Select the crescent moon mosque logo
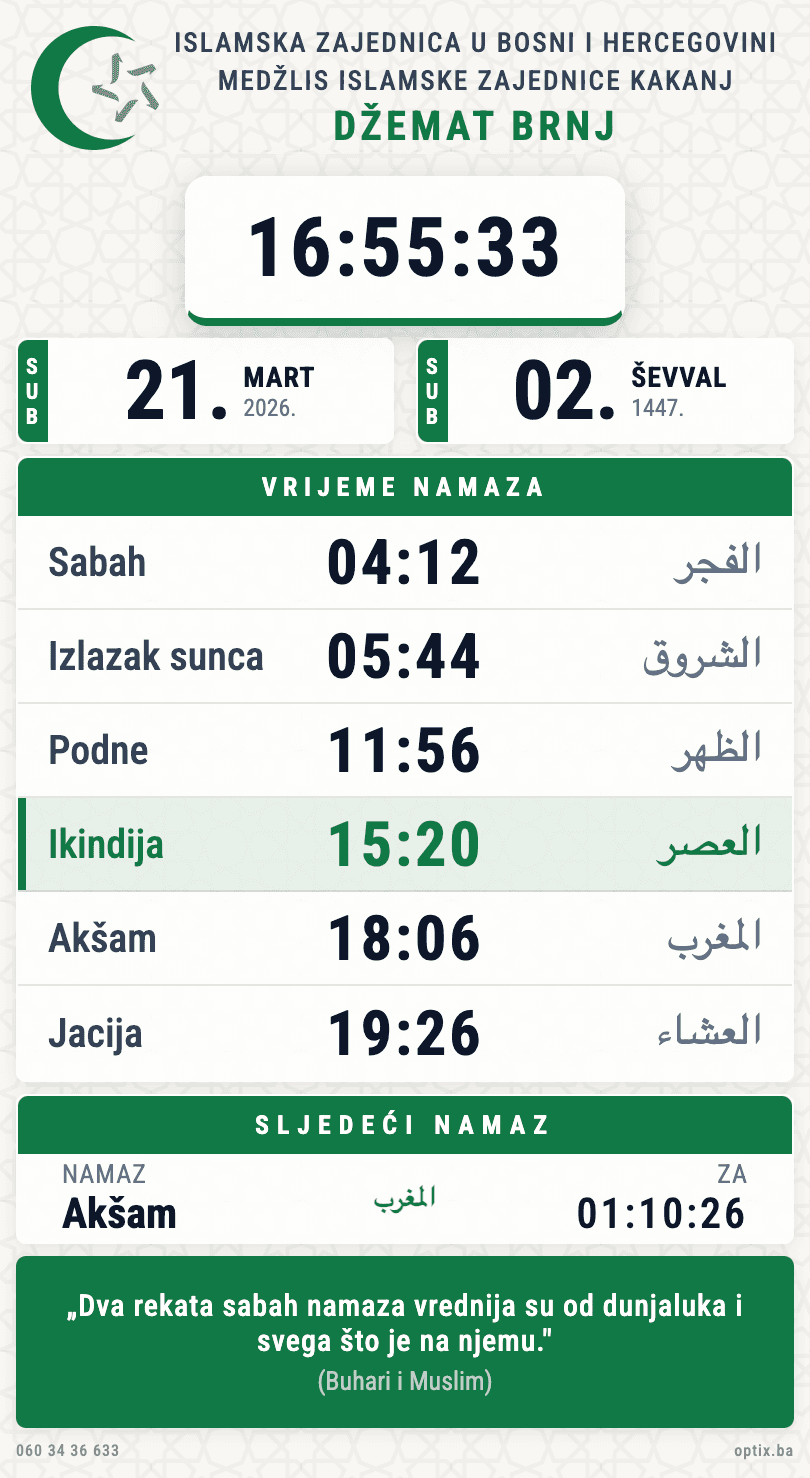Image resolution: width=810 pixels, height=1478 pixels. 97,85
